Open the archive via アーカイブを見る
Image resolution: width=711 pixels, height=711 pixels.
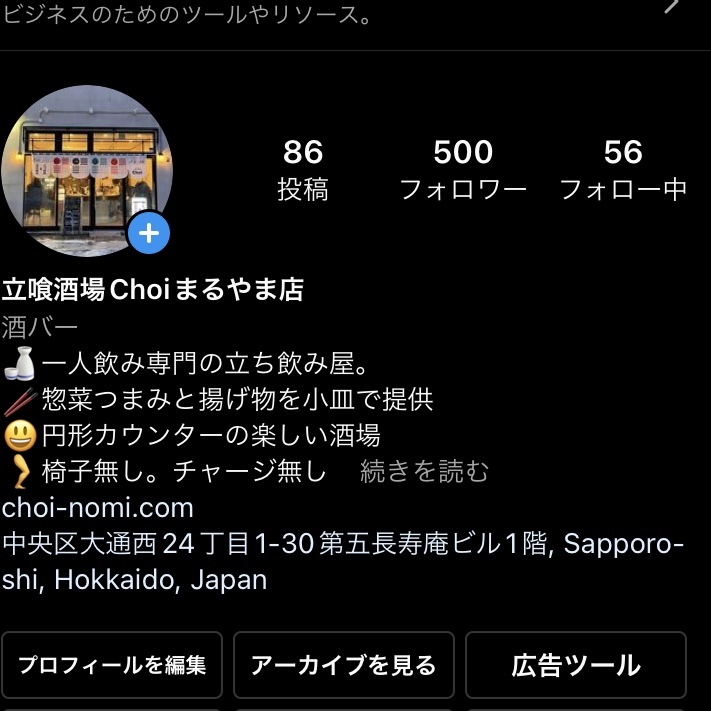pos(344,665)
